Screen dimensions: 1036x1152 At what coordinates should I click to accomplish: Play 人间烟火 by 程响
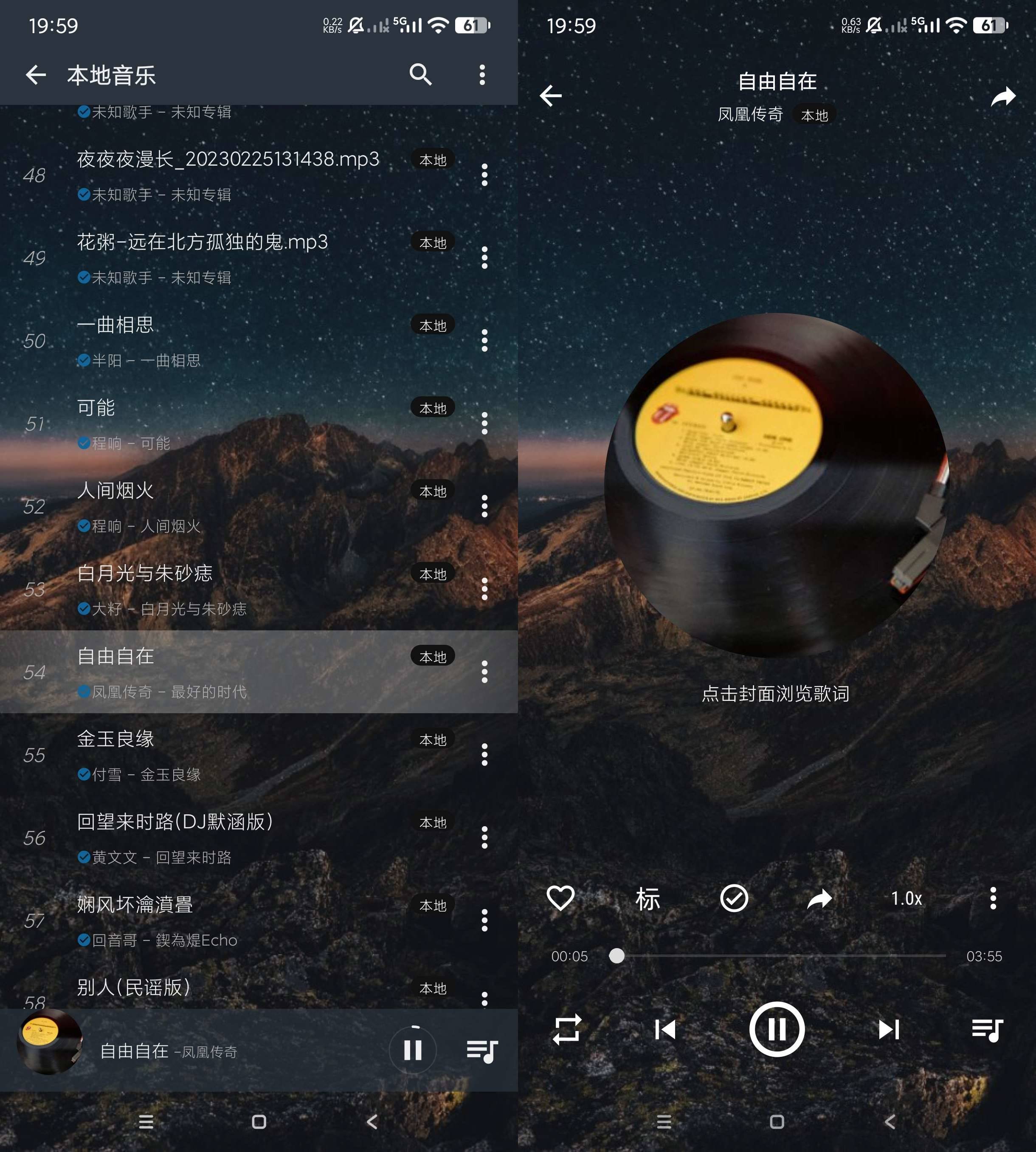[228, 506]
